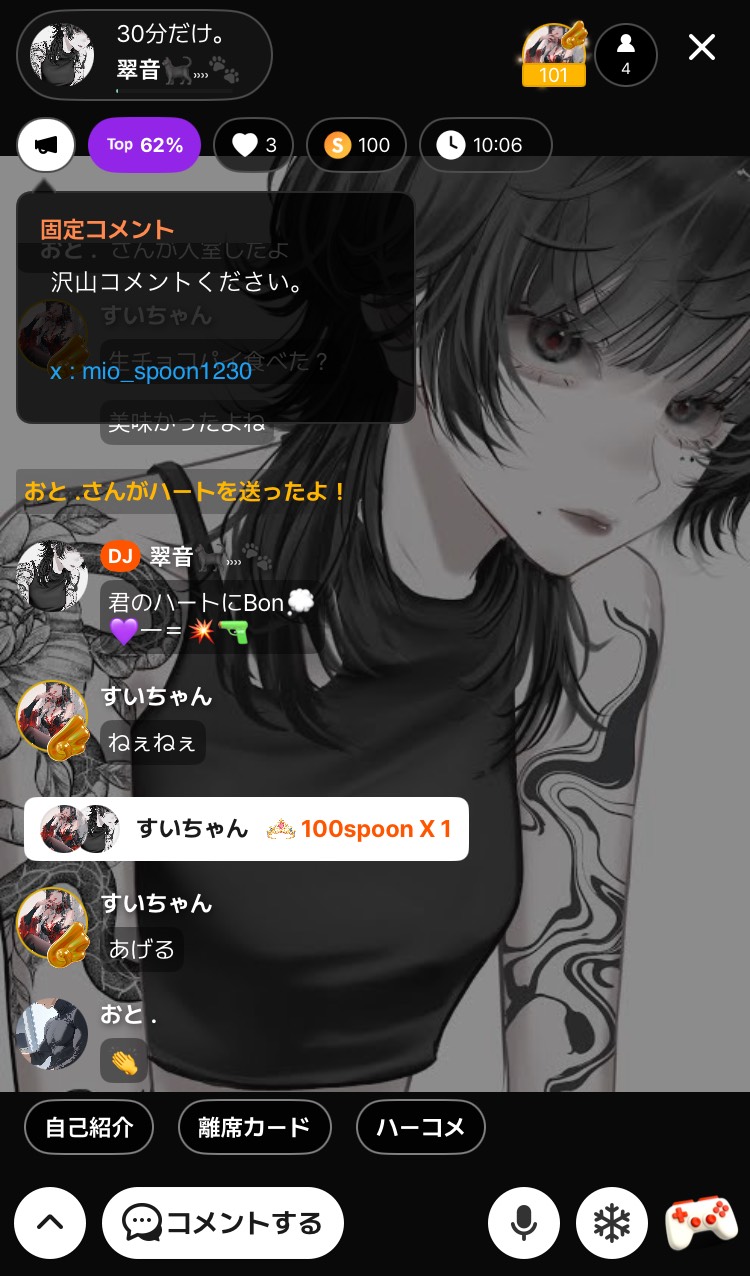The height and width of the screenshot is (1276, 750).
Task: Expand the menu with the up arrow
Action: point(49,1222)
